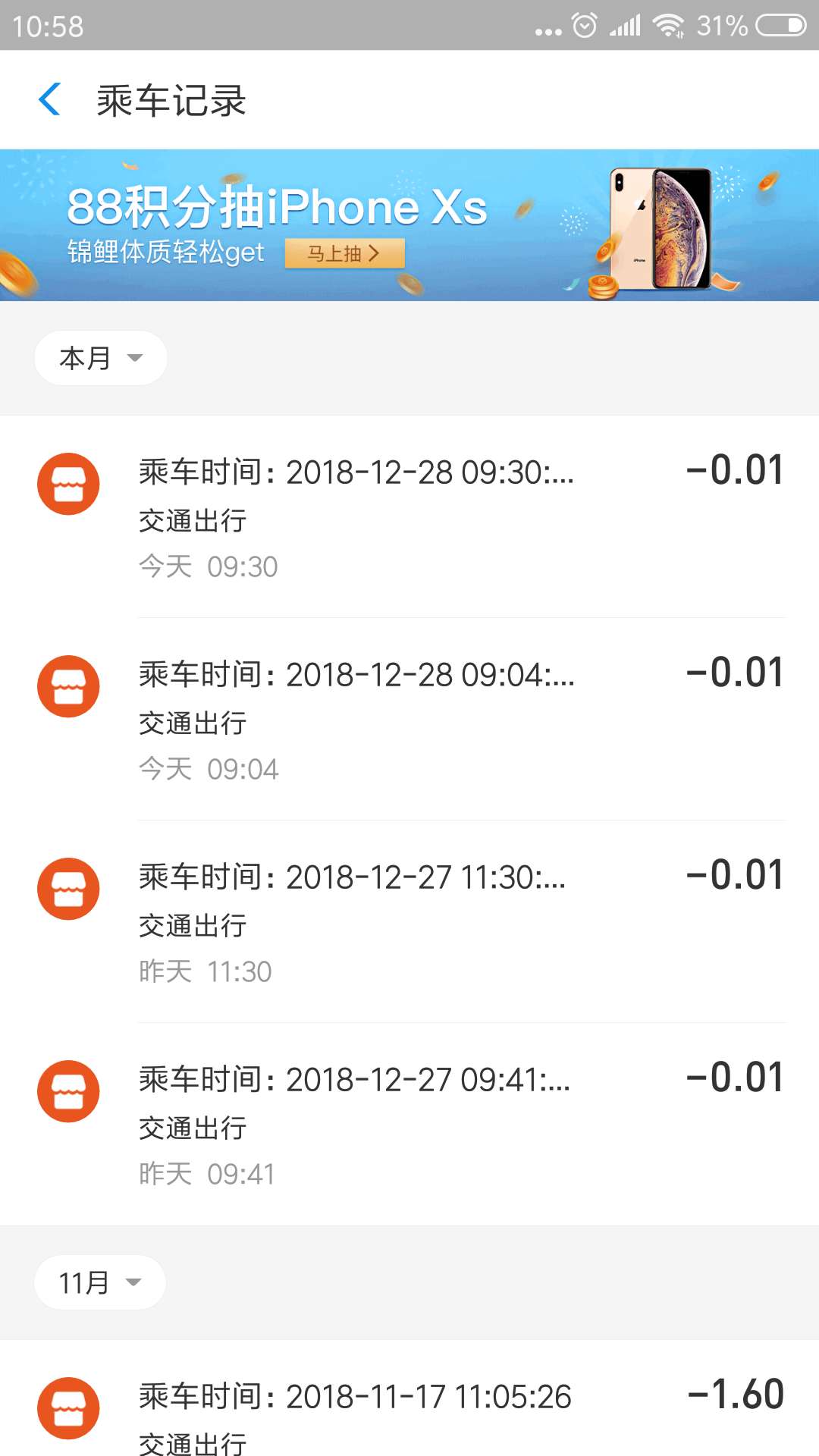Click the back arrow to exit ride records
Screen dimensions: 819x1456
(49, 99)
